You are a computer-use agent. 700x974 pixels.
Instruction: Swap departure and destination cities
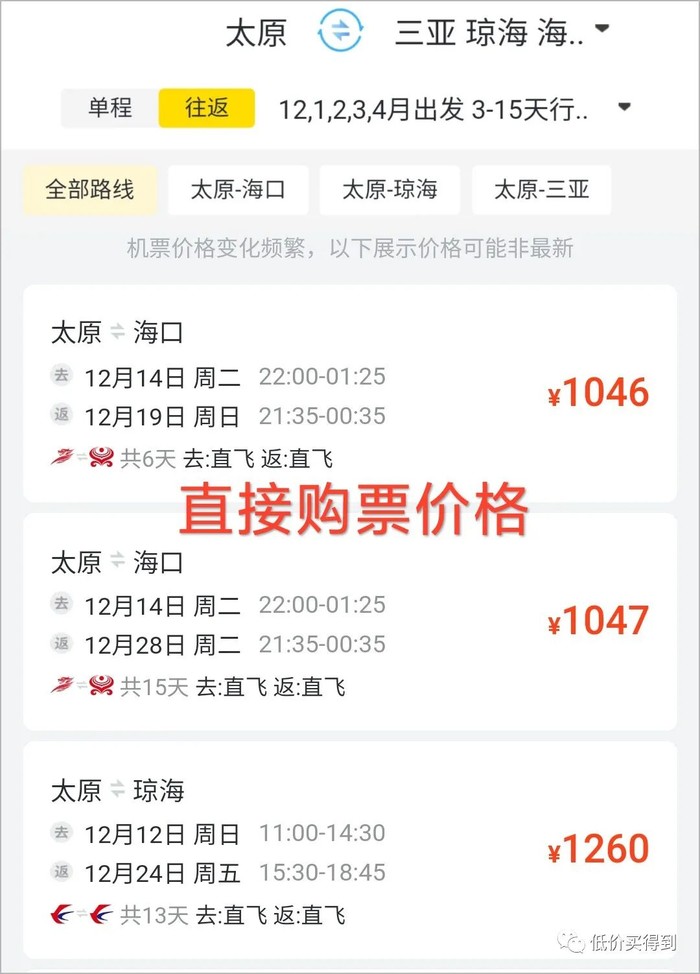point(340,31)
